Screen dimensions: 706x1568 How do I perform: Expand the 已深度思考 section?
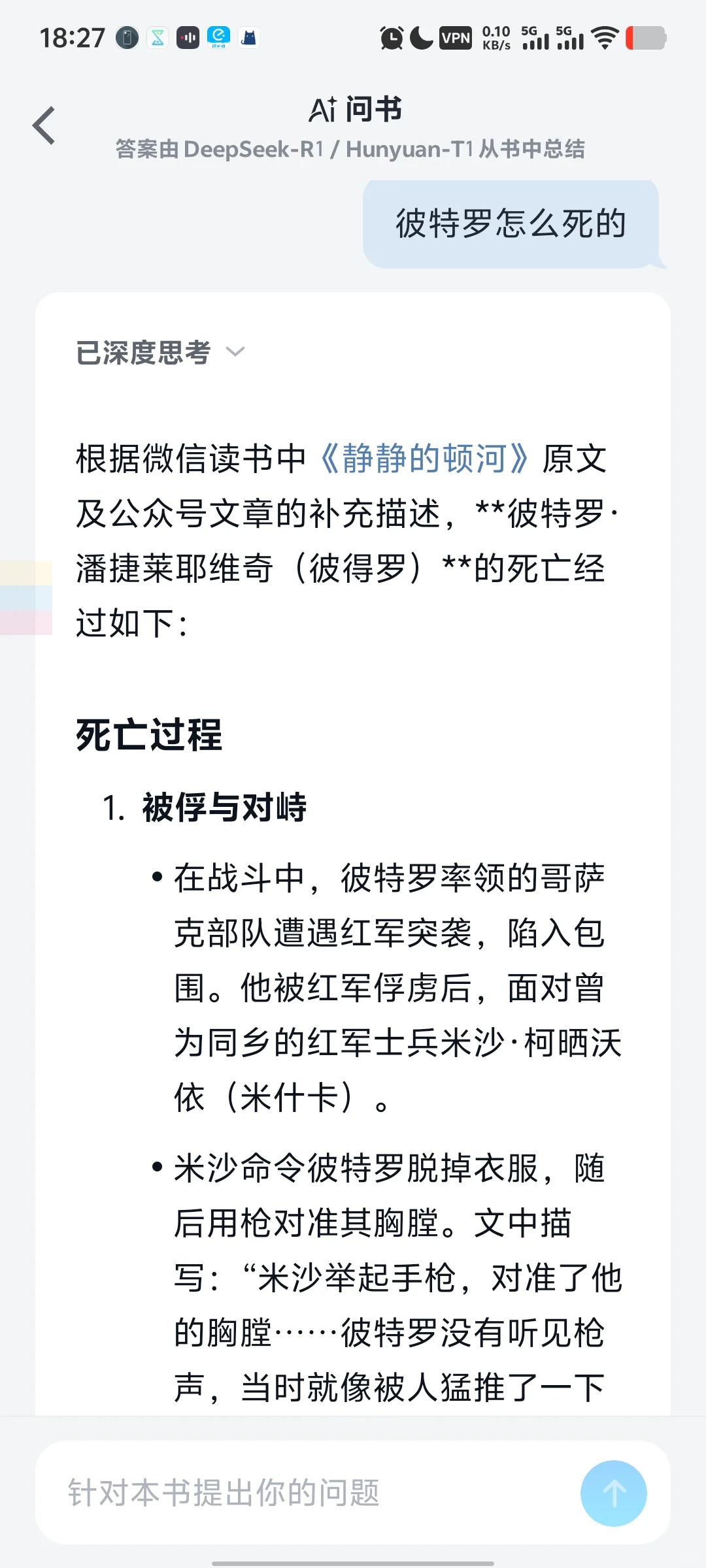point(161,353)
